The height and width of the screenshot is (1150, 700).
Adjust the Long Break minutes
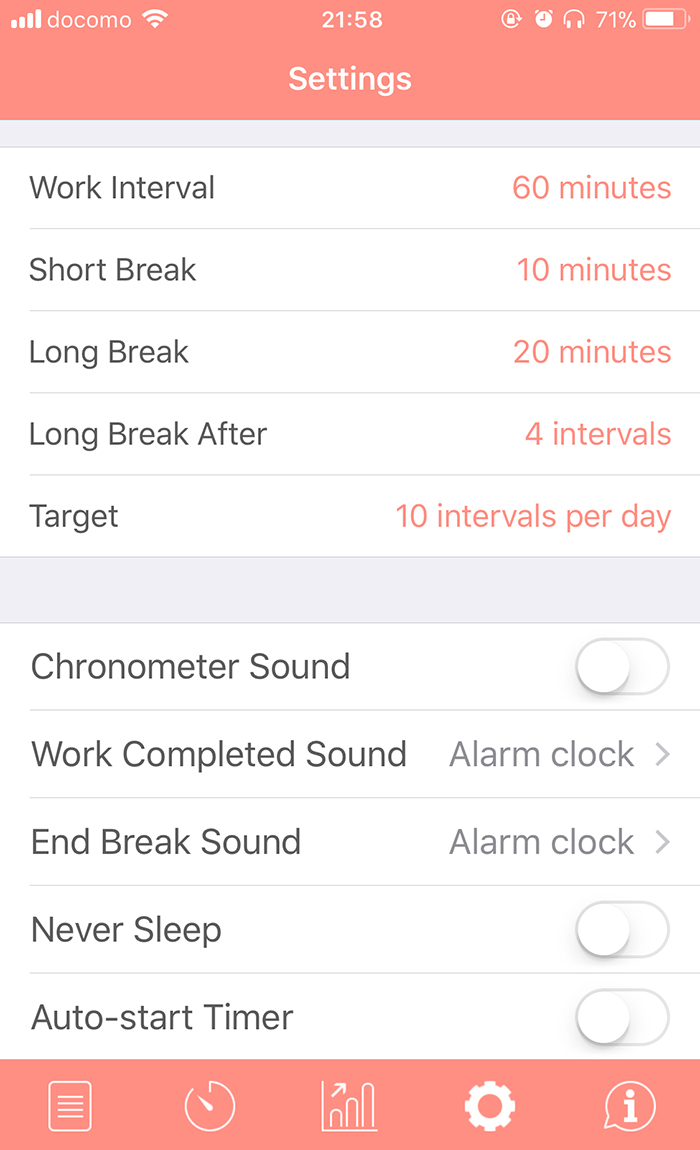click(350, 352)
